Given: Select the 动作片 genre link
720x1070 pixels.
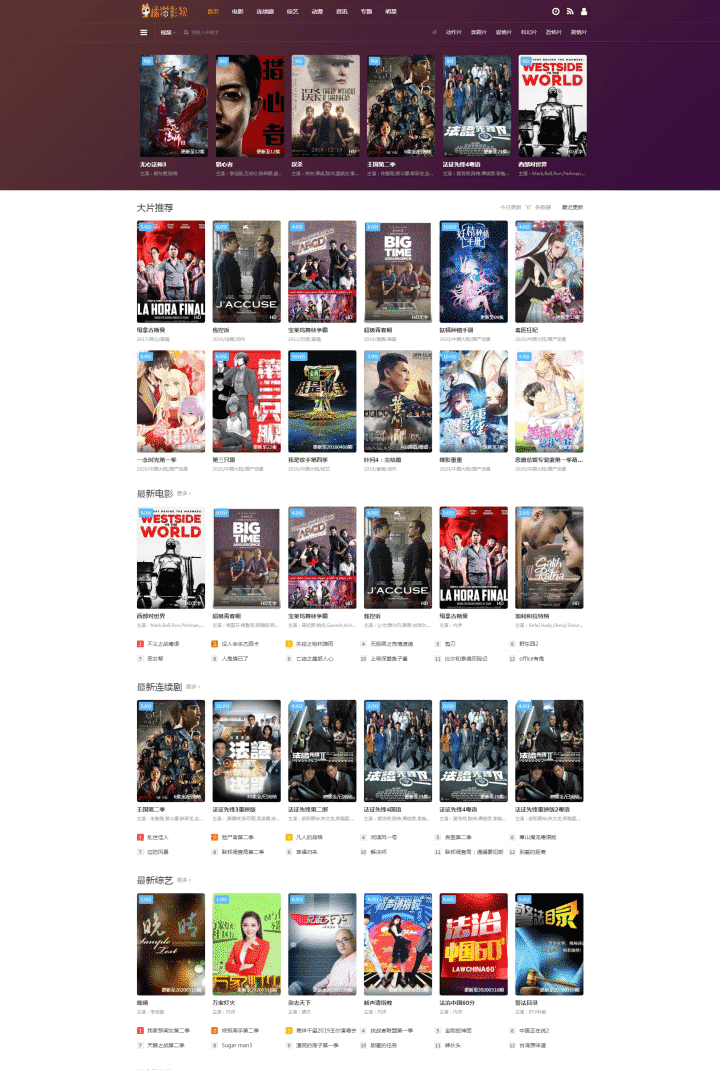Looking at the screenshot, I should [x=454, y=32].
